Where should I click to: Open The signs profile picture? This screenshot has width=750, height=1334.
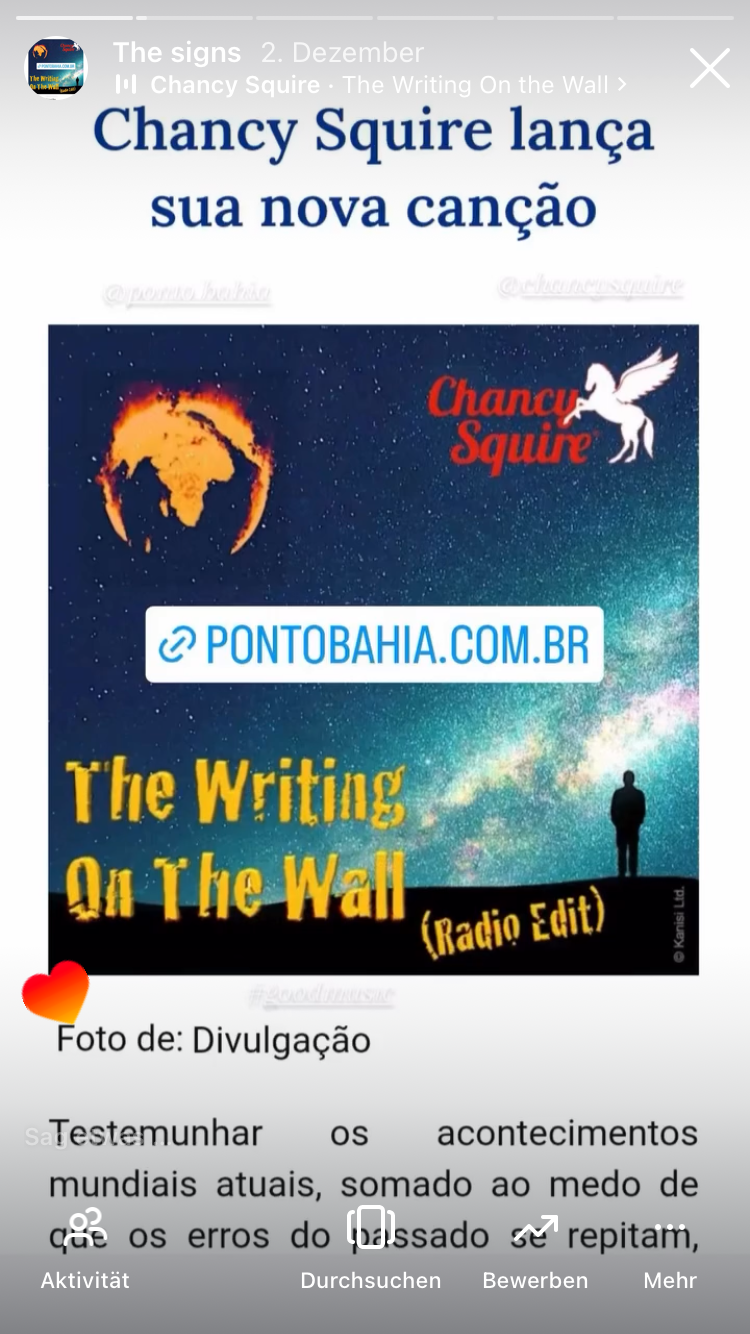(x=56, y=68)
